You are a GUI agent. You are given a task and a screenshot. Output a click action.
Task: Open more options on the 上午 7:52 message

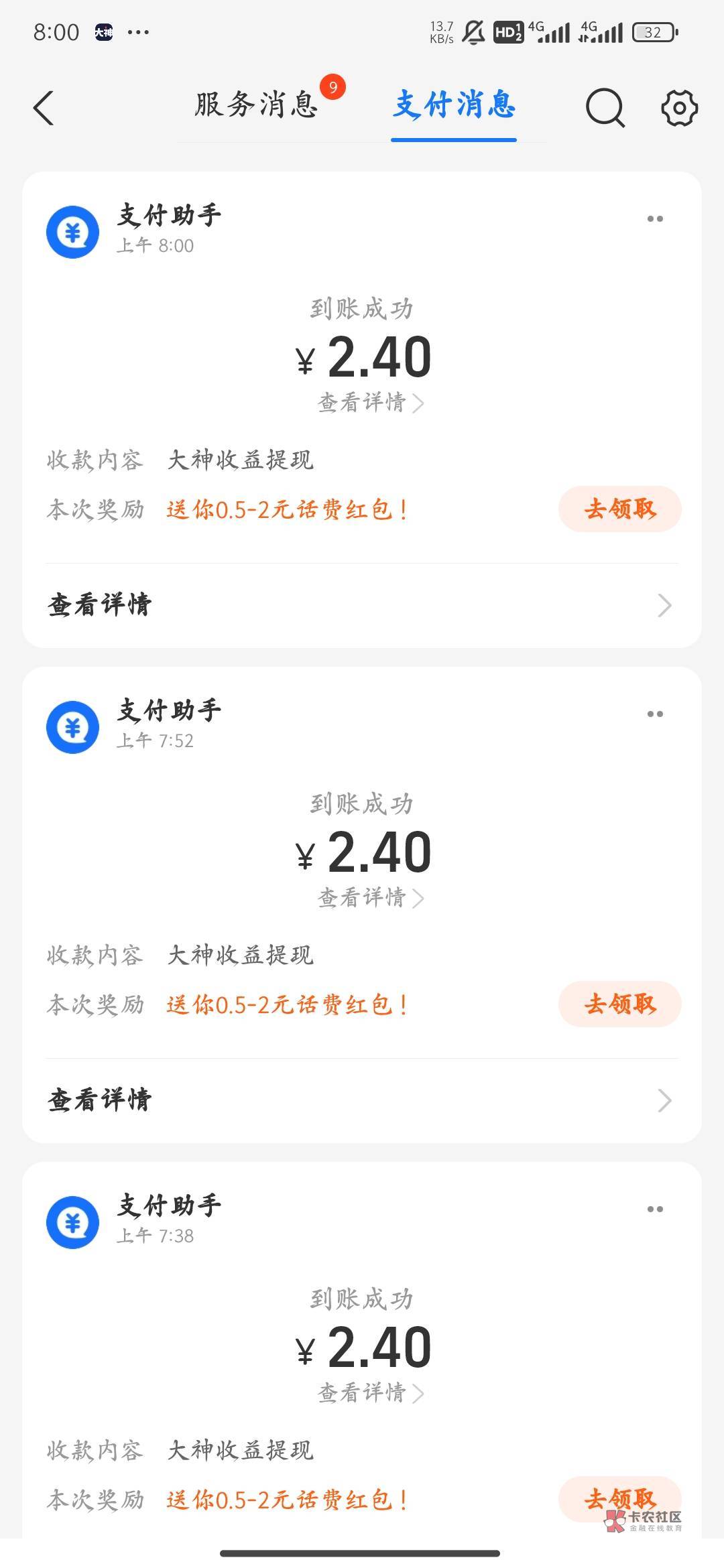coord(655,714)
